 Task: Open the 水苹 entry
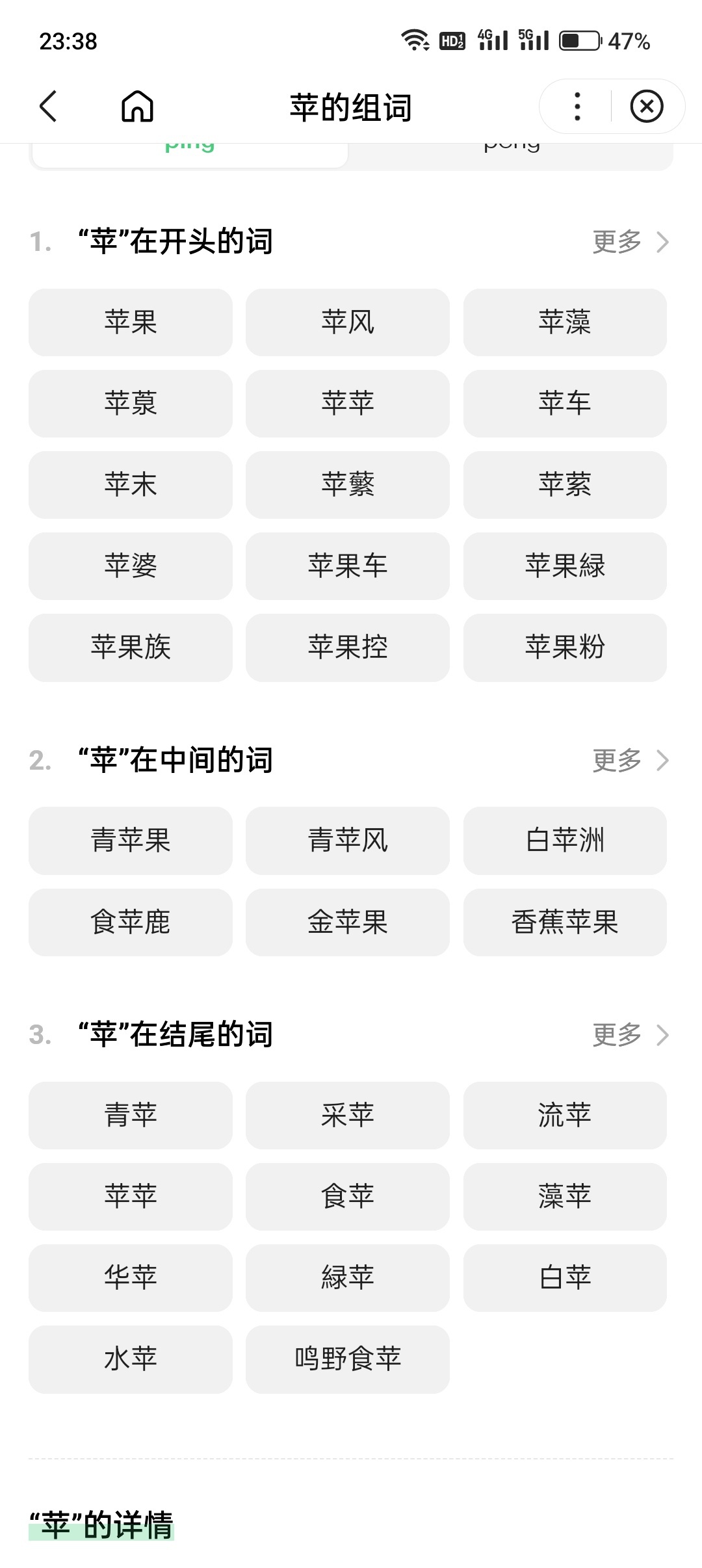pyautogui.click(x=131, y=1359)
